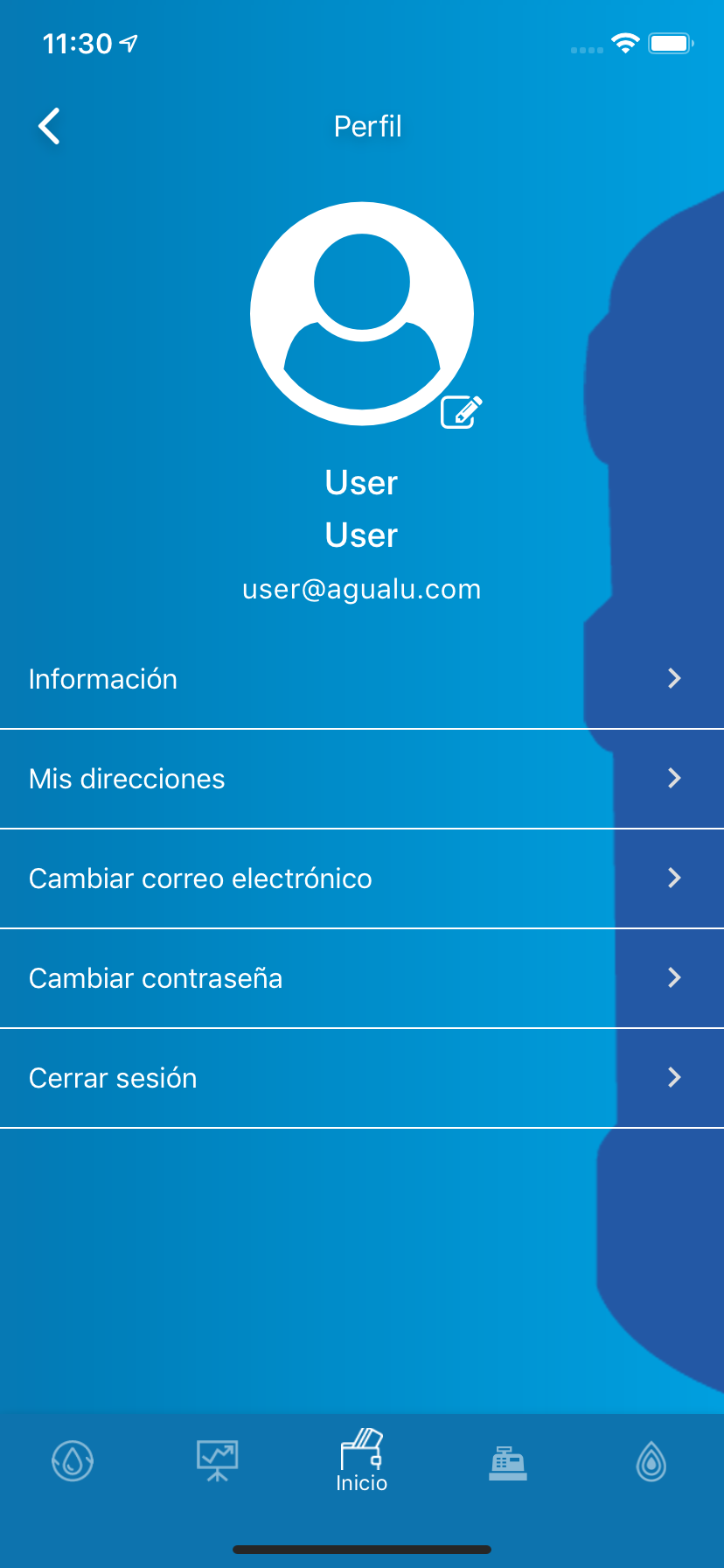The width and height of the screenshot is (724, 1568).
Task: Tap the edit profile photo pencil icon
Action: point(461,411)
